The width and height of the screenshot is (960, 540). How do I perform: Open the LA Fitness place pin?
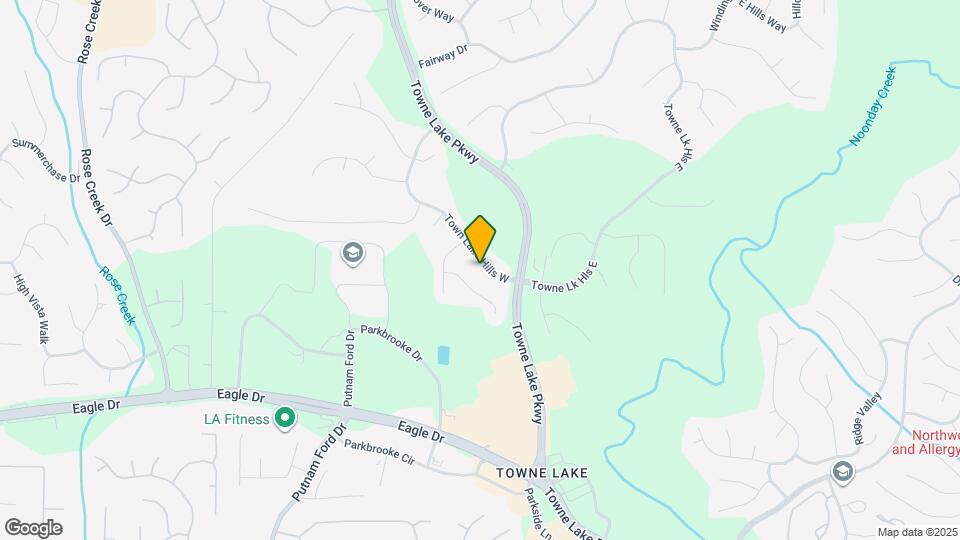(285, 419)
